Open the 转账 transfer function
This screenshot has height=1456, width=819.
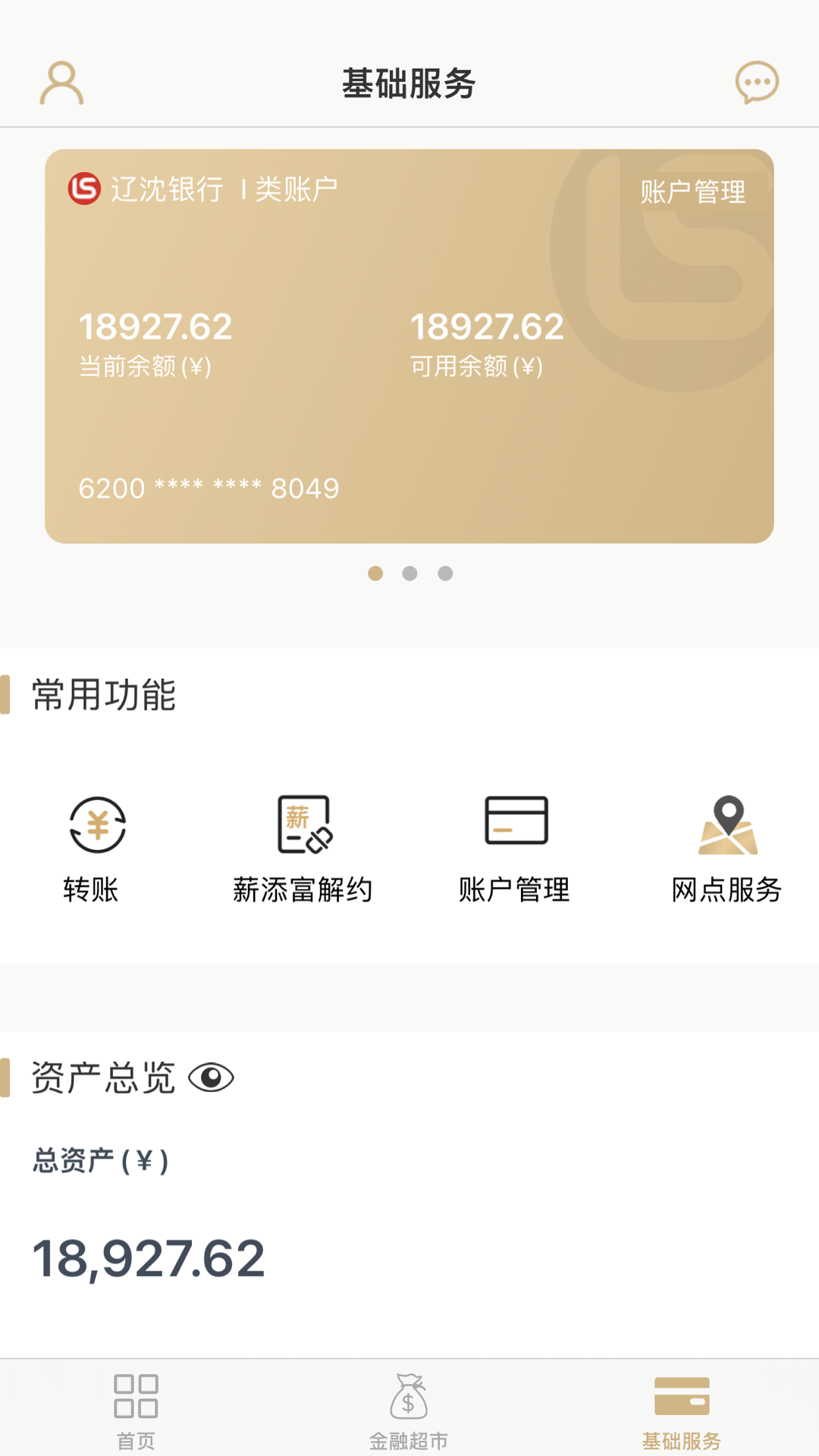[x=92, y=849]
